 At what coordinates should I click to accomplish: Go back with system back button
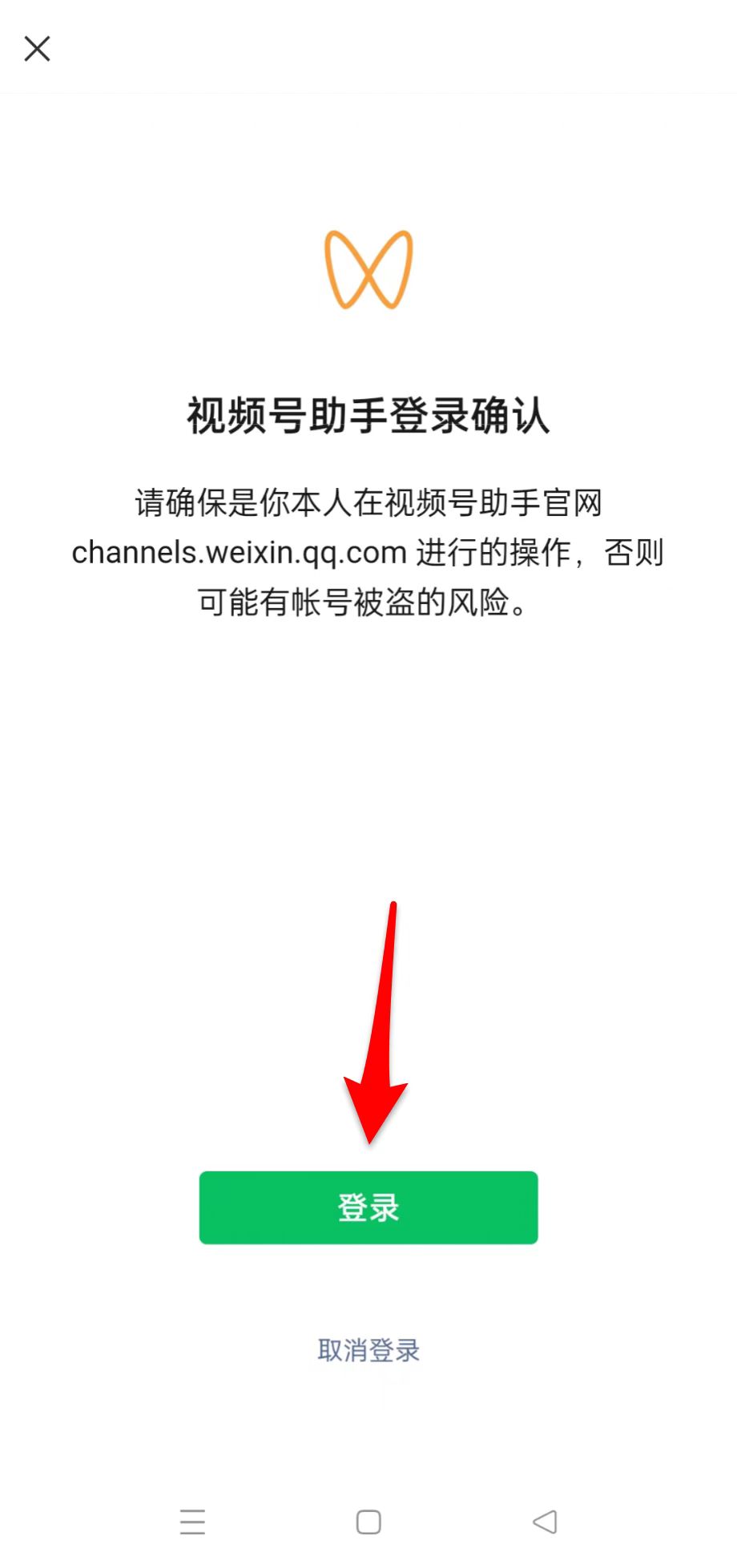[x=545, y=1522]
